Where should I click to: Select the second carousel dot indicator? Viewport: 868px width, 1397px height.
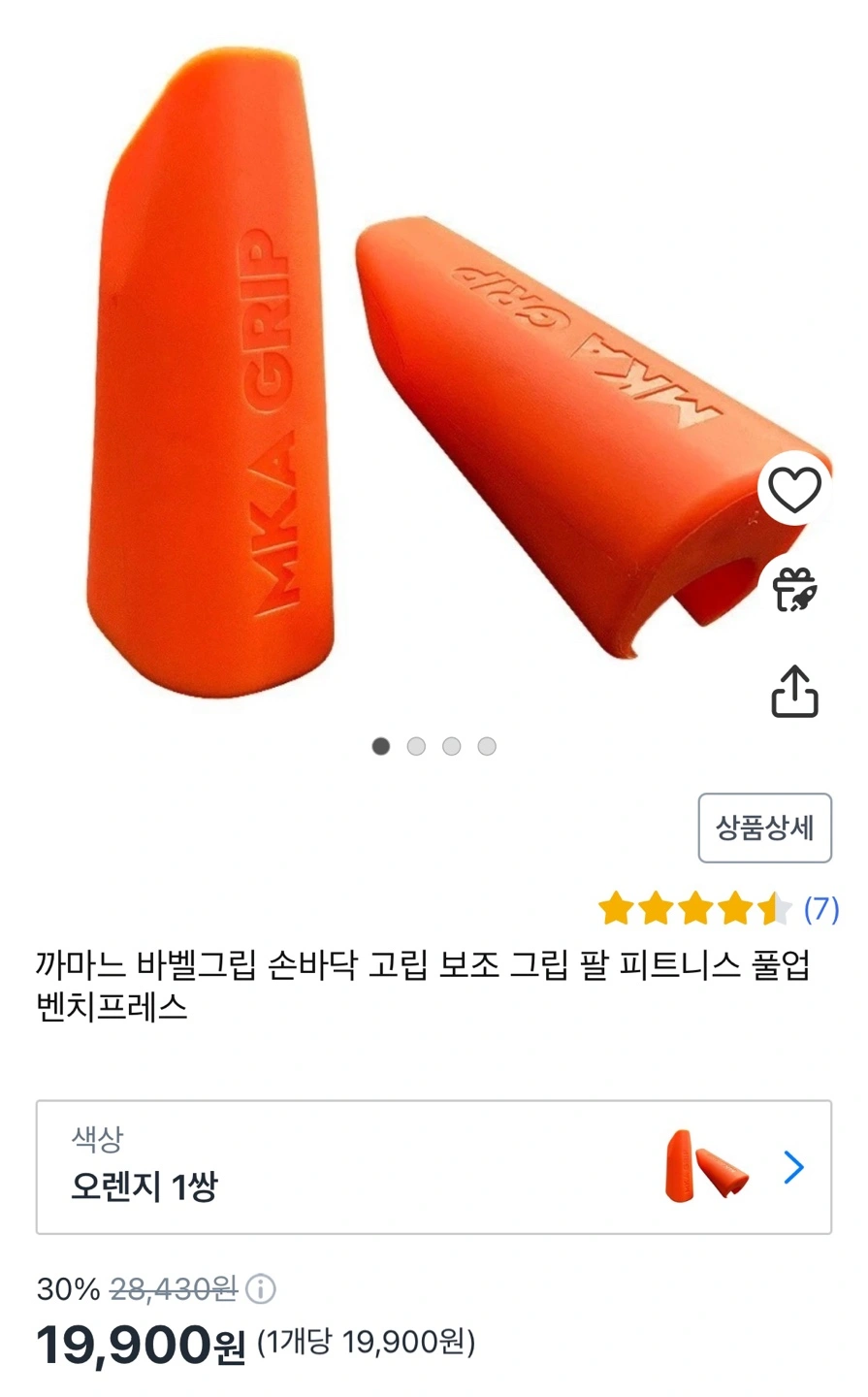coord(416,747)
